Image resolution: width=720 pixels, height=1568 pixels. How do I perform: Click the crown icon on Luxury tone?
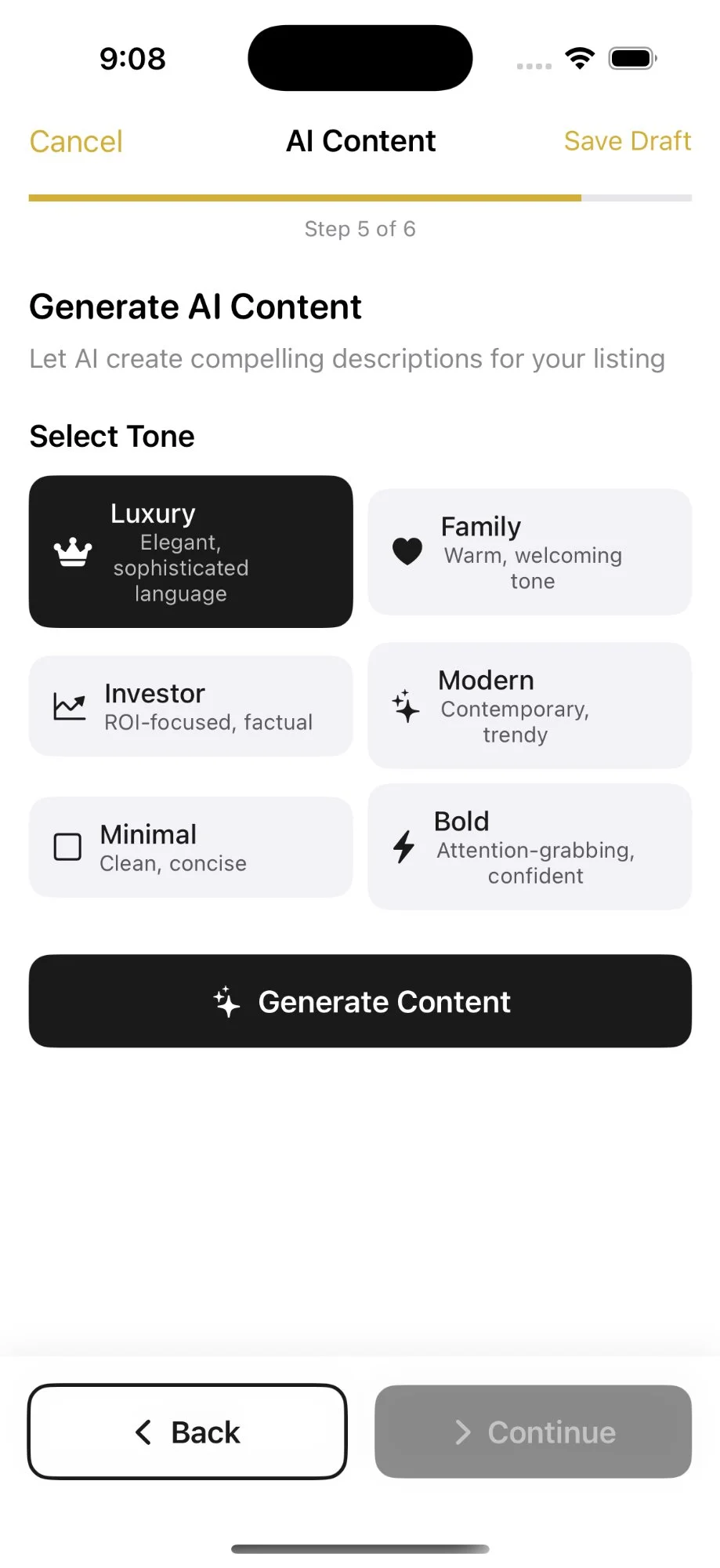(71, 552)
